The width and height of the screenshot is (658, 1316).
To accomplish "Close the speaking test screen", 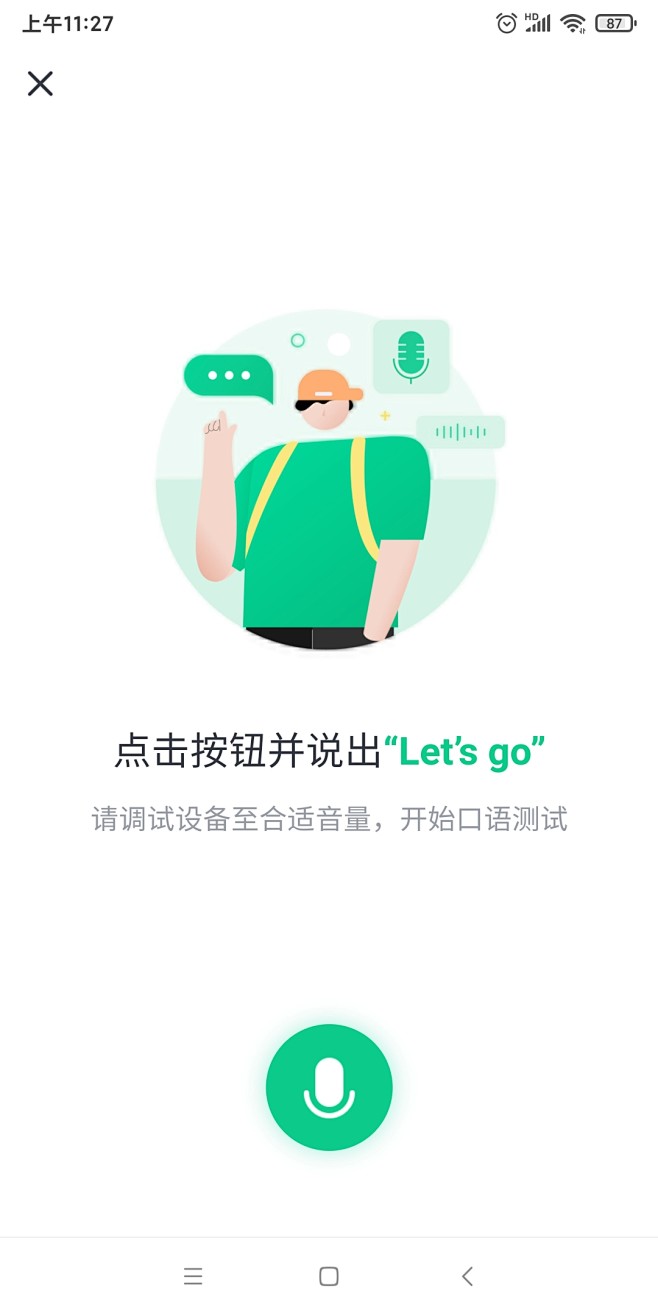I will [40, 83].
